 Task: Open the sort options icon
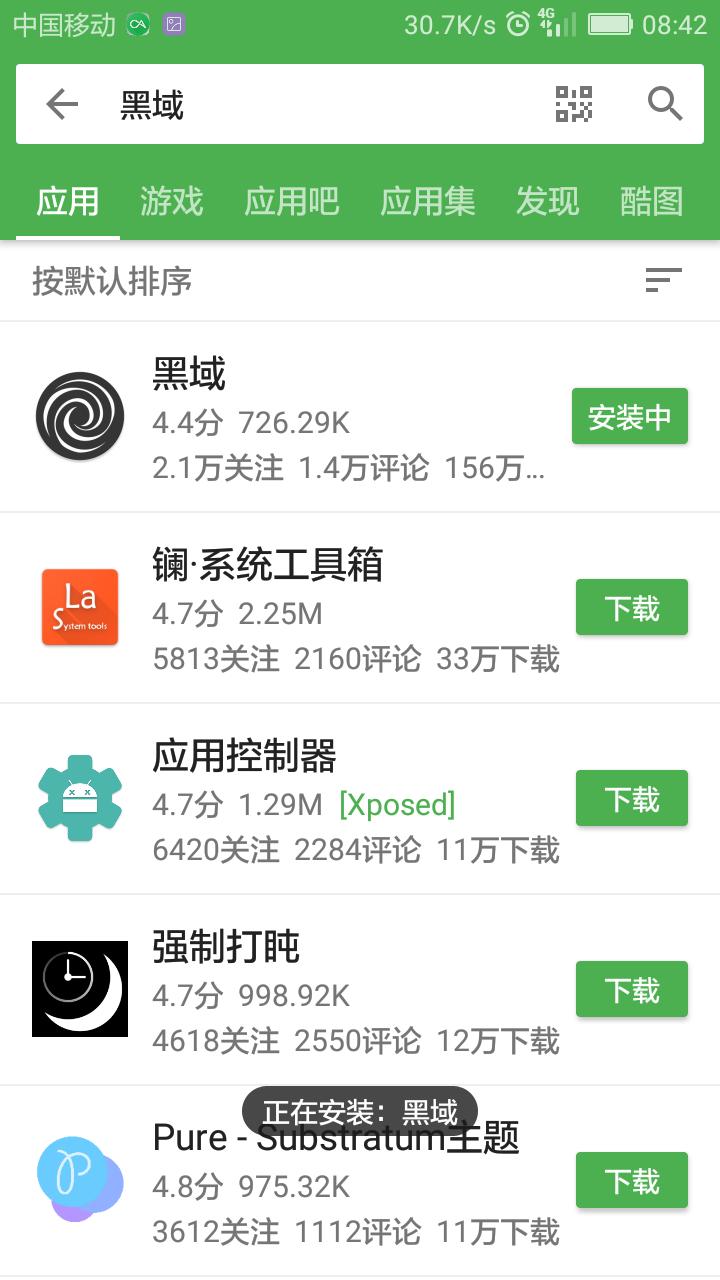pyautogui.click(x=664, y=281)
